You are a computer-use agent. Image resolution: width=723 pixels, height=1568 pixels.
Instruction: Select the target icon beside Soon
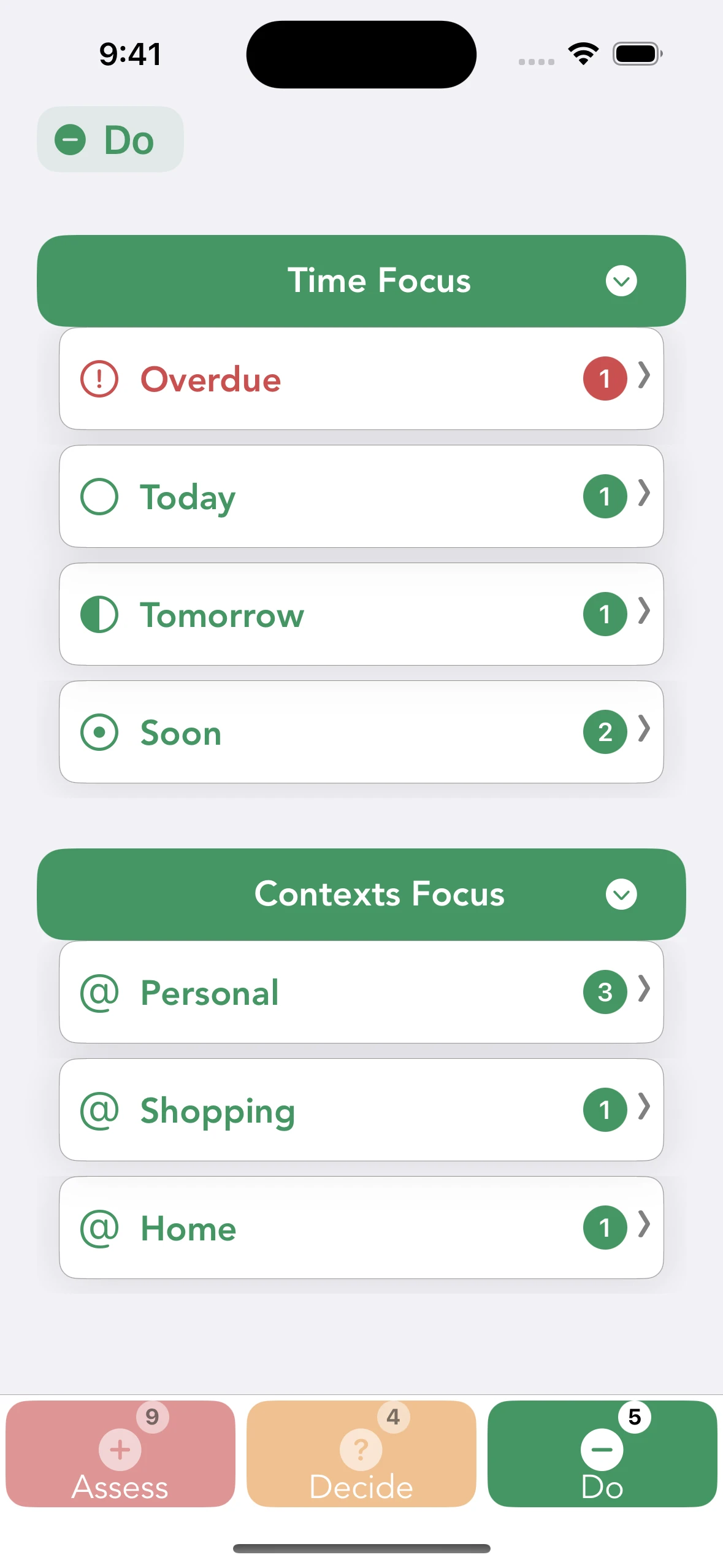[x=100, y=732]
